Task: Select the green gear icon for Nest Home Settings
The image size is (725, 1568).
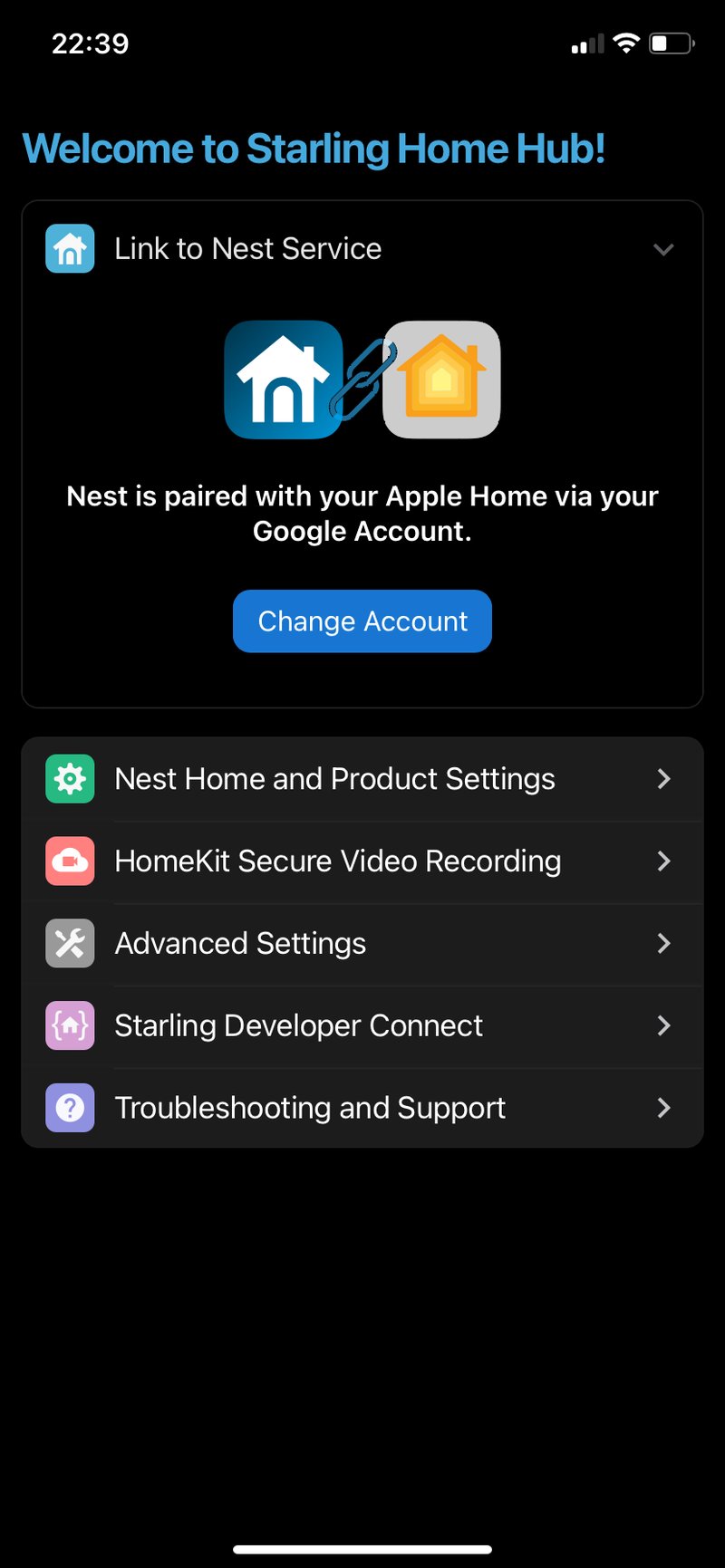Action: tap(70, 778)
